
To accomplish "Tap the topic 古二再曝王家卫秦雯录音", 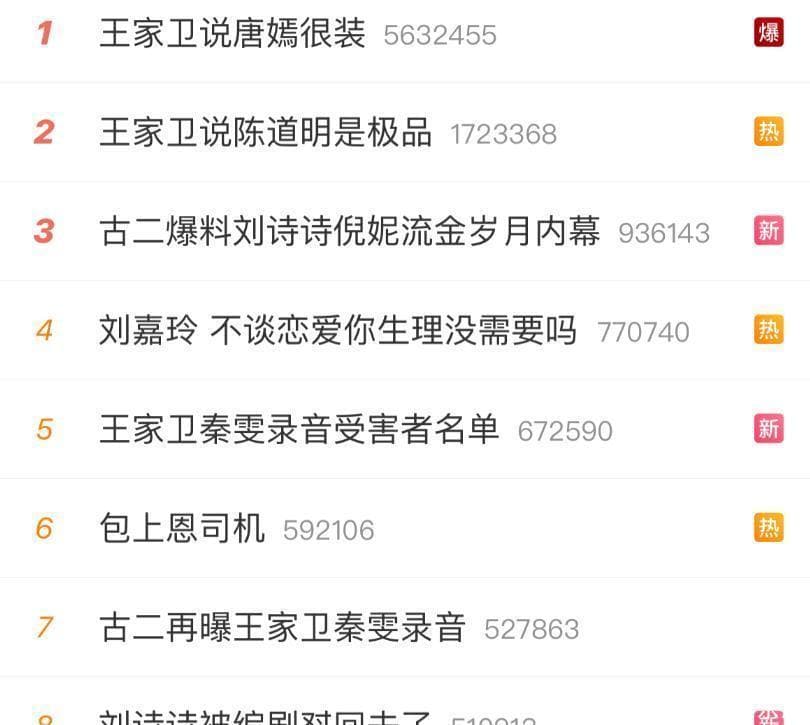I will click(x=282, y=627).
